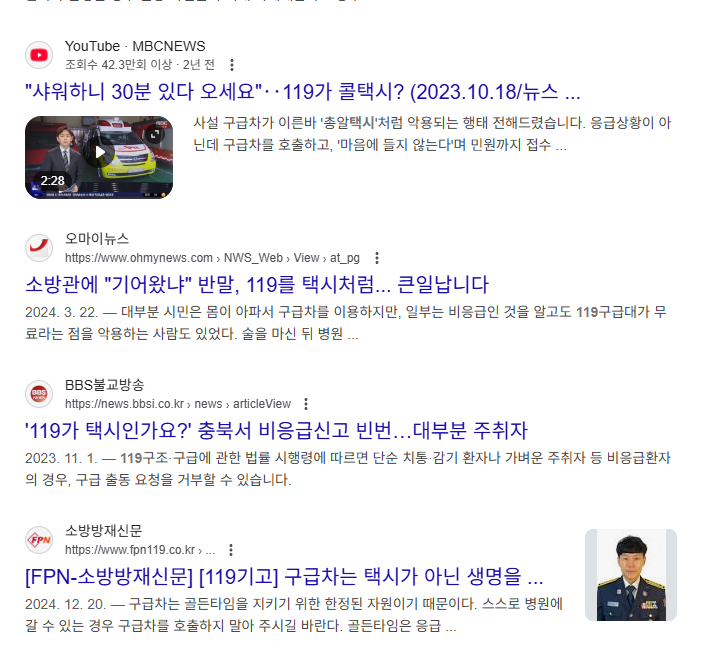Tap the firefighter photo beside 소방방재신문 result

point(630,575)
